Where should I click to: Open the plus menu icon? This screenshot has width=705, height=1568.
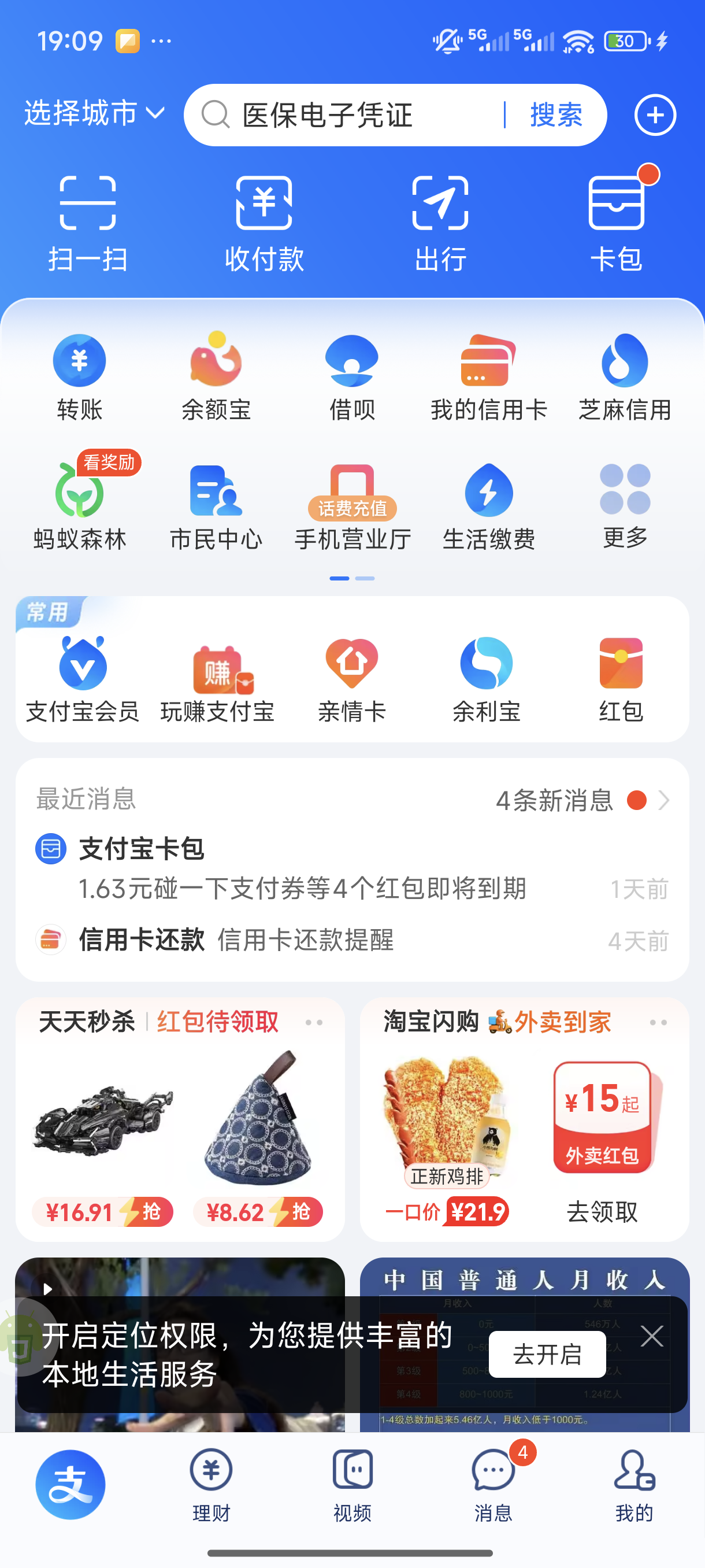(655, 115)
